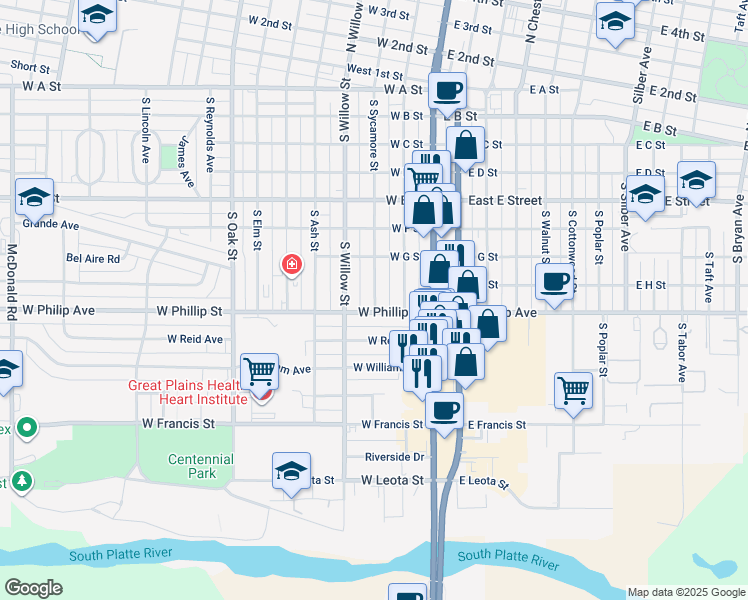Open the coffee marker on W Francis St
The height and width of the screenshot is (600, 748).
click(x=444, y=408)
